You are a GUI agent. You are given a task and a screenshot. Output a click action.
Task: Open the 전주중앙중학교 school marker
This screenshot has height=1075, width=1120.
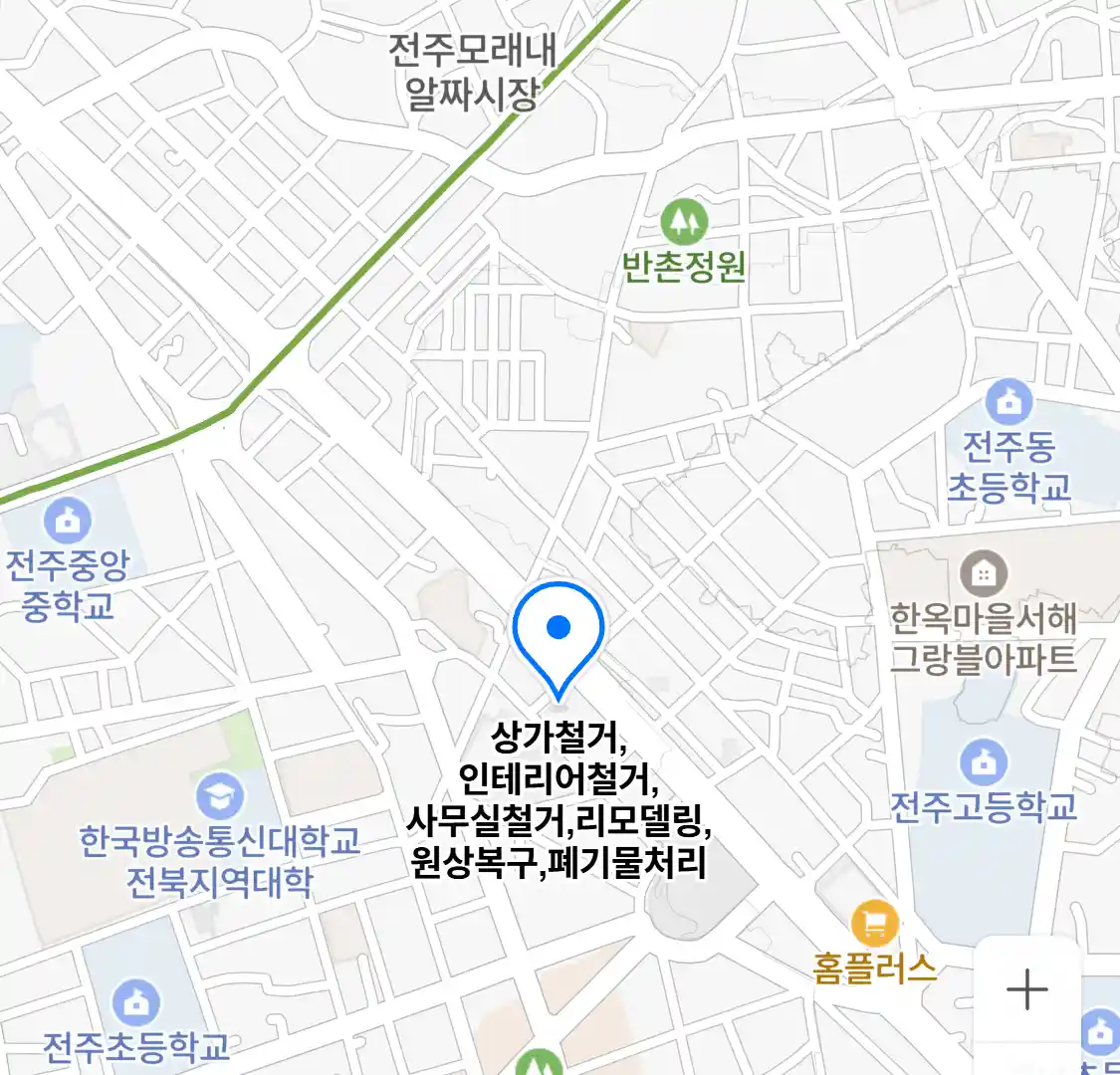68,521
